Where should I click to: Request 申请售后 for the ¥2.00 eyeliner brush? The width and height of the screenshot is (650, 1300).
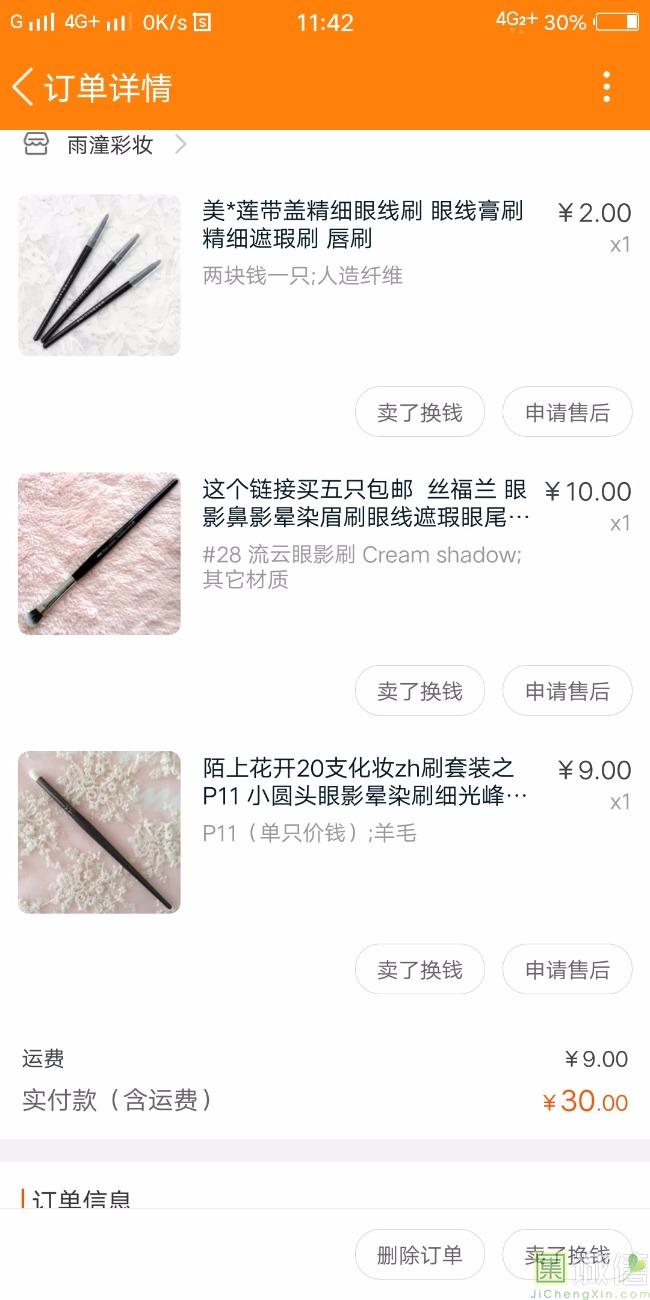pyautogui.click(x=567, y=412)
